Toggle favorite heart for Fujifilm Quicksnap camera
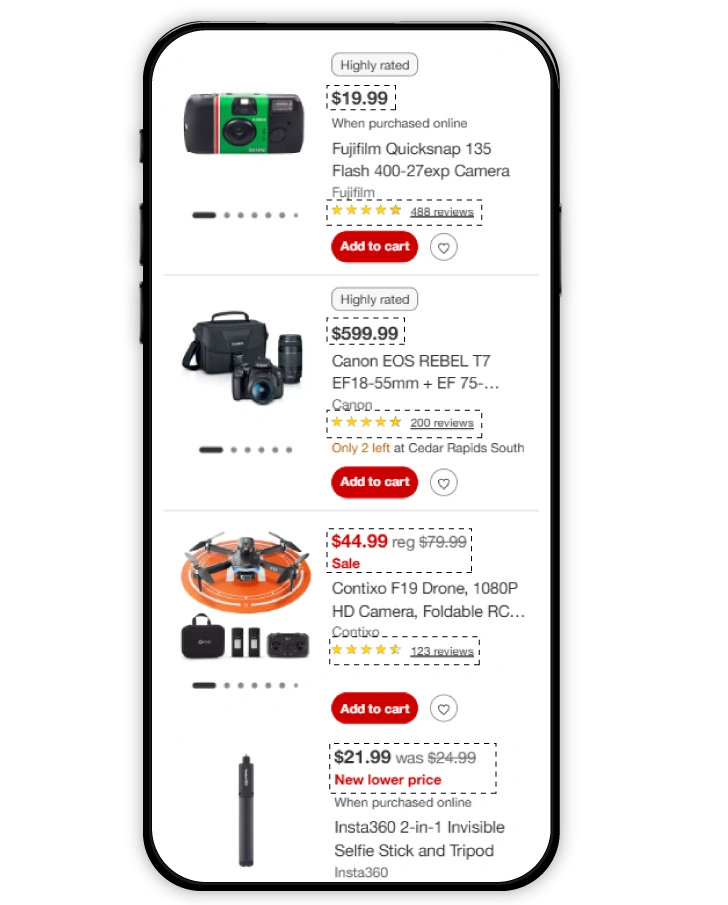 tap(444, 247)
